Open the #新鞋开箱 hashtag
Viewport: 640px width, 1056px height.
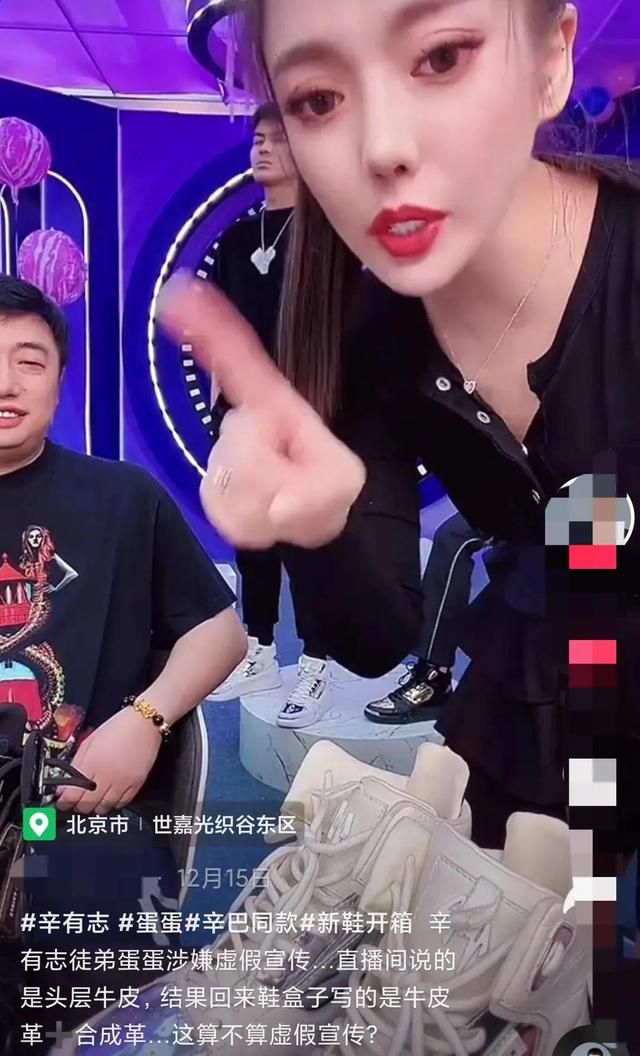point(356,922)
